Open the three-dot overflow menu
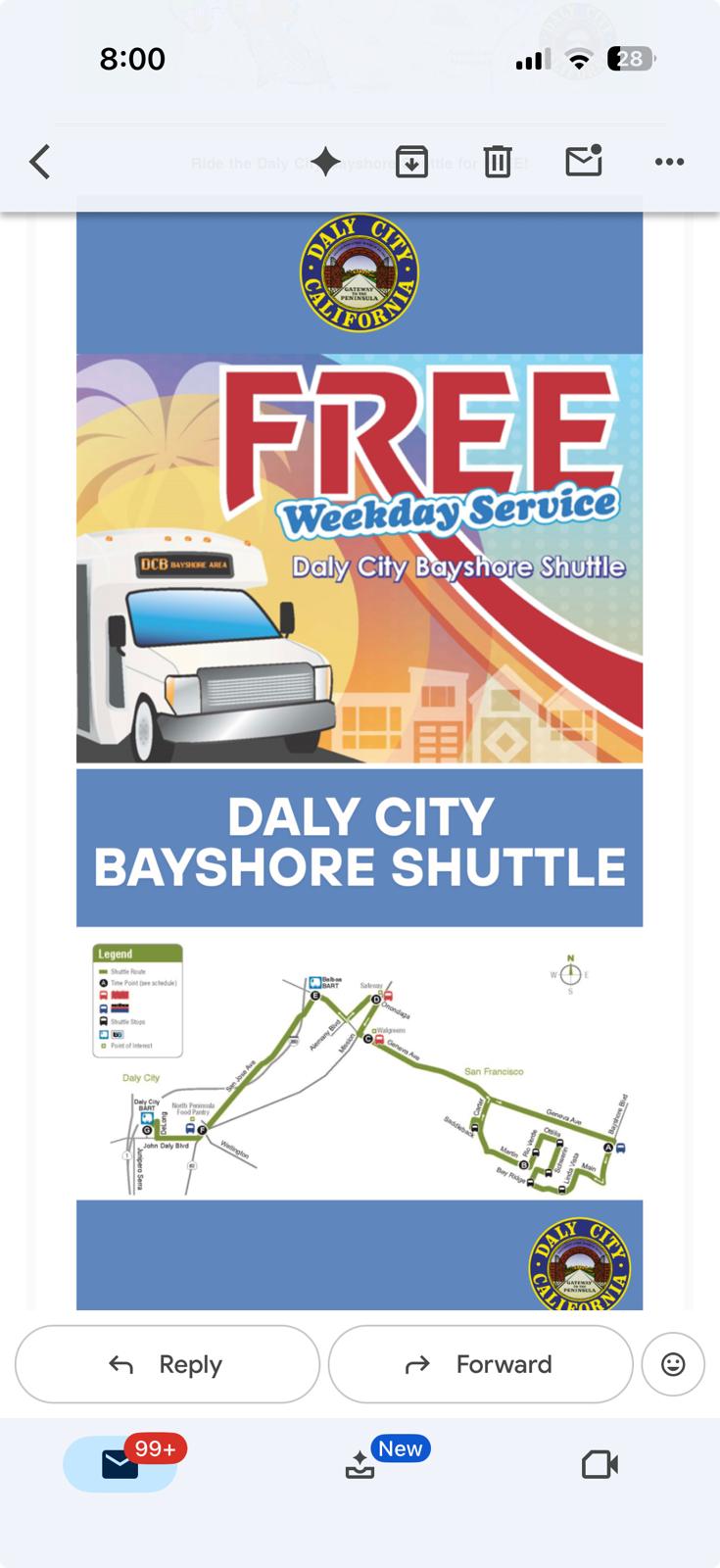The width and height of the screenshot is (720, 1568). tap(669, 162)
